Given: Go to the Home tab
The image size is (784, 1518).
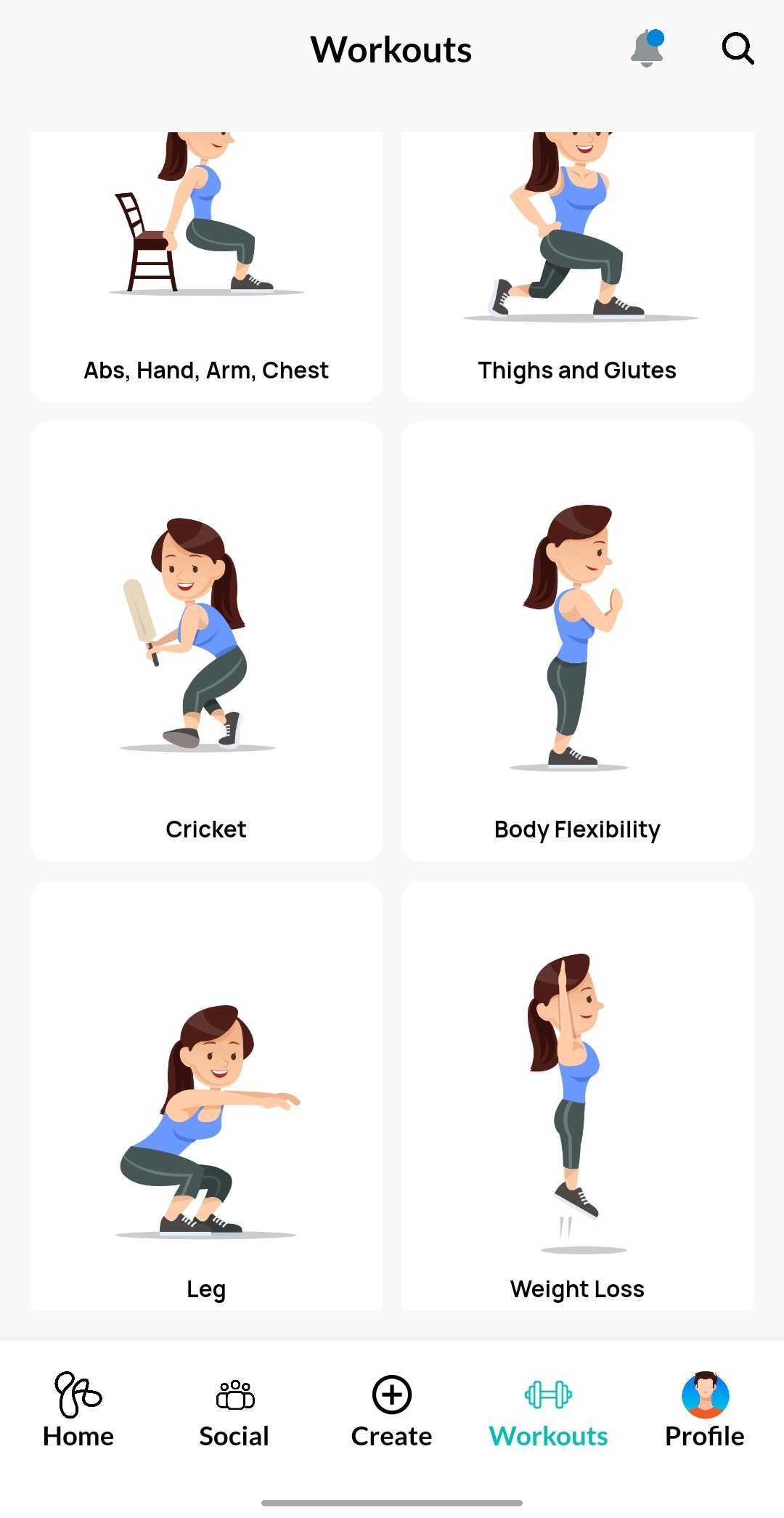Looking at the screenshot, I should [x=78, y=1409].
